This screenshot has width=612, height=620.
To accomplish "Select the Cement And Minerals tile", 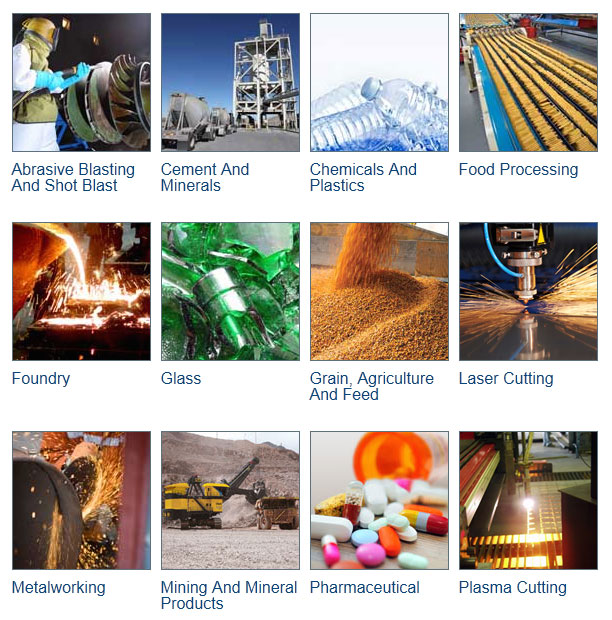I will [x=230, y=82].
